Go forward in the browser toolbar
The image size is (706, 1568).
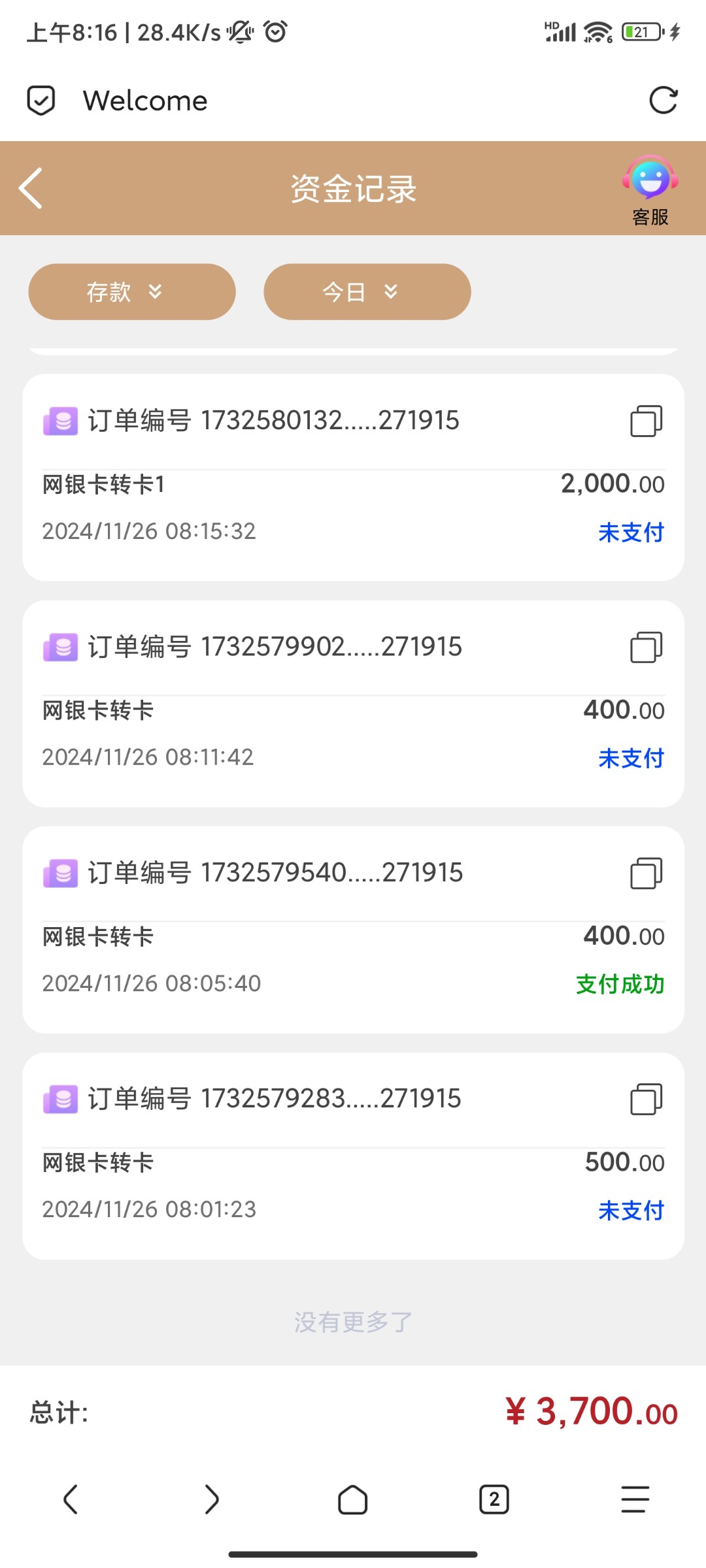212,1499
